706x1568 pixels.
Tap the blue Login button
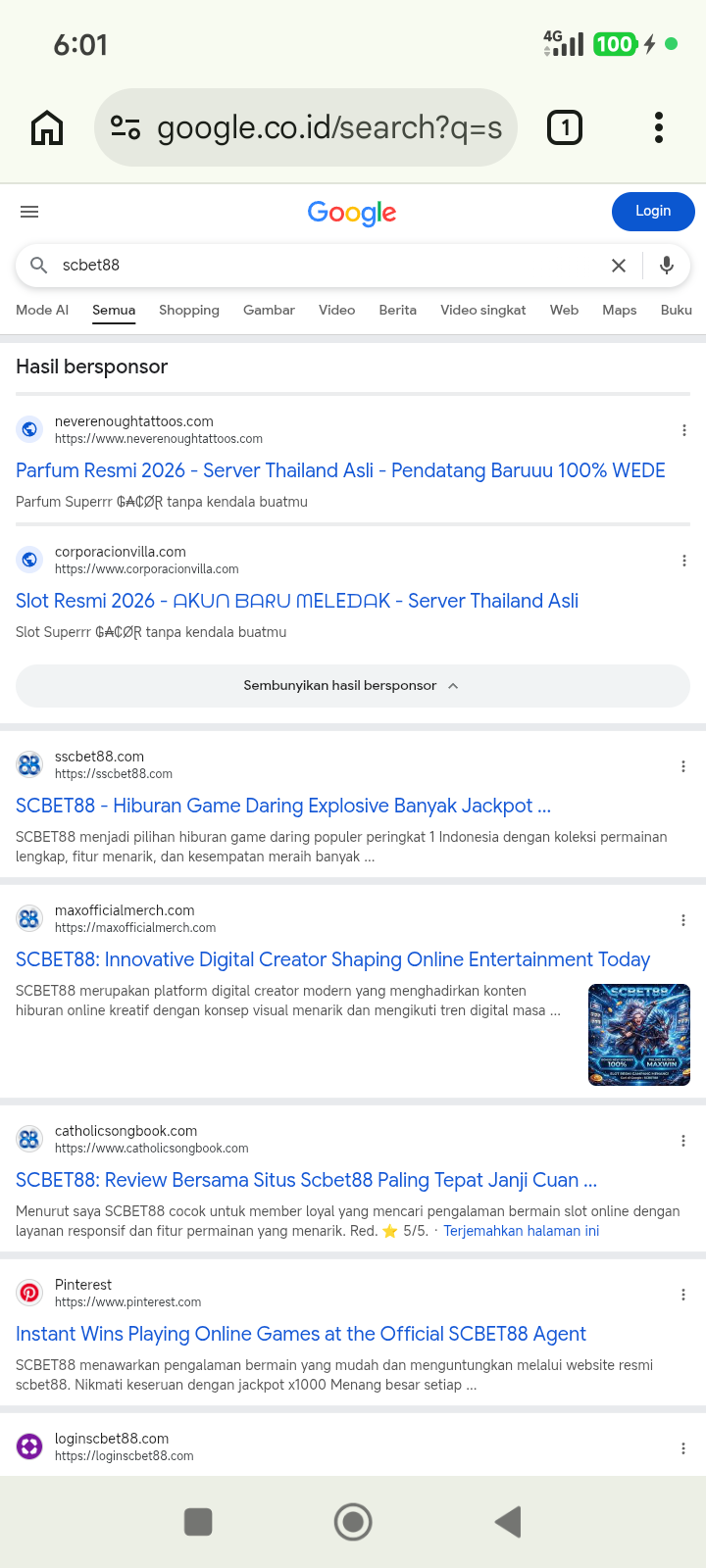coord(653,211)
